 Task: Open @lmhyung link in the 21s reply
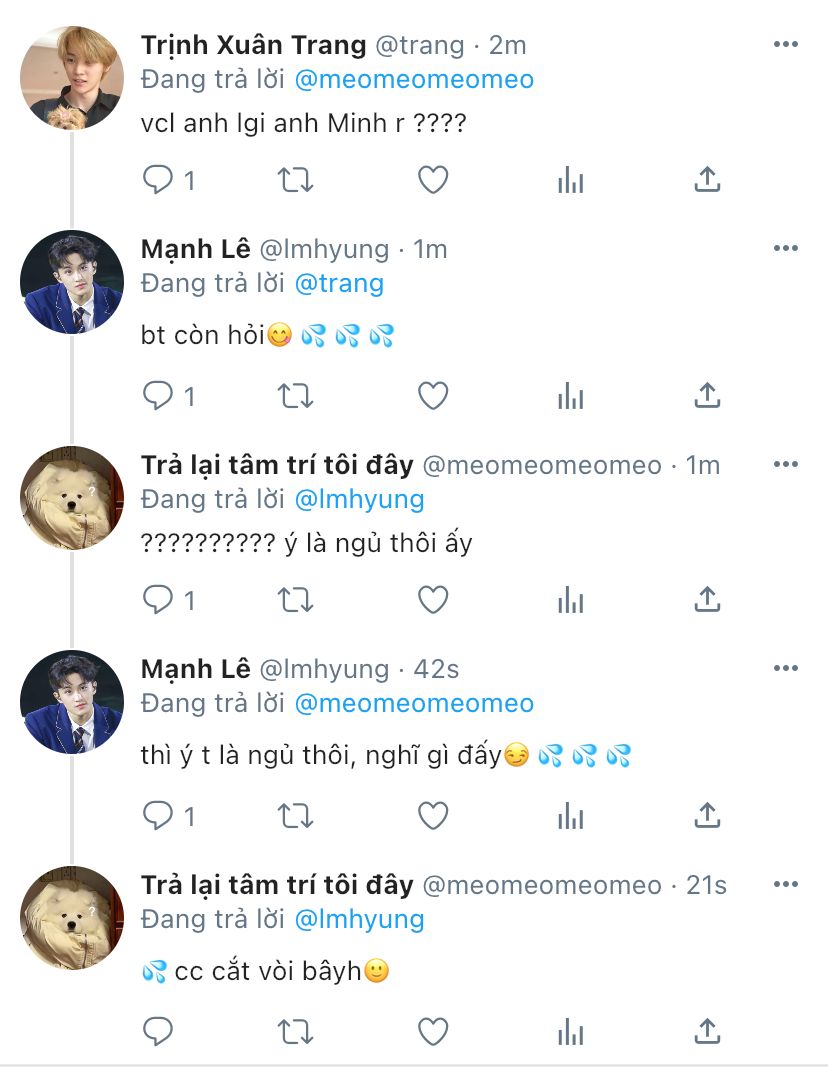pyautogui.click(x=359, y=919)
